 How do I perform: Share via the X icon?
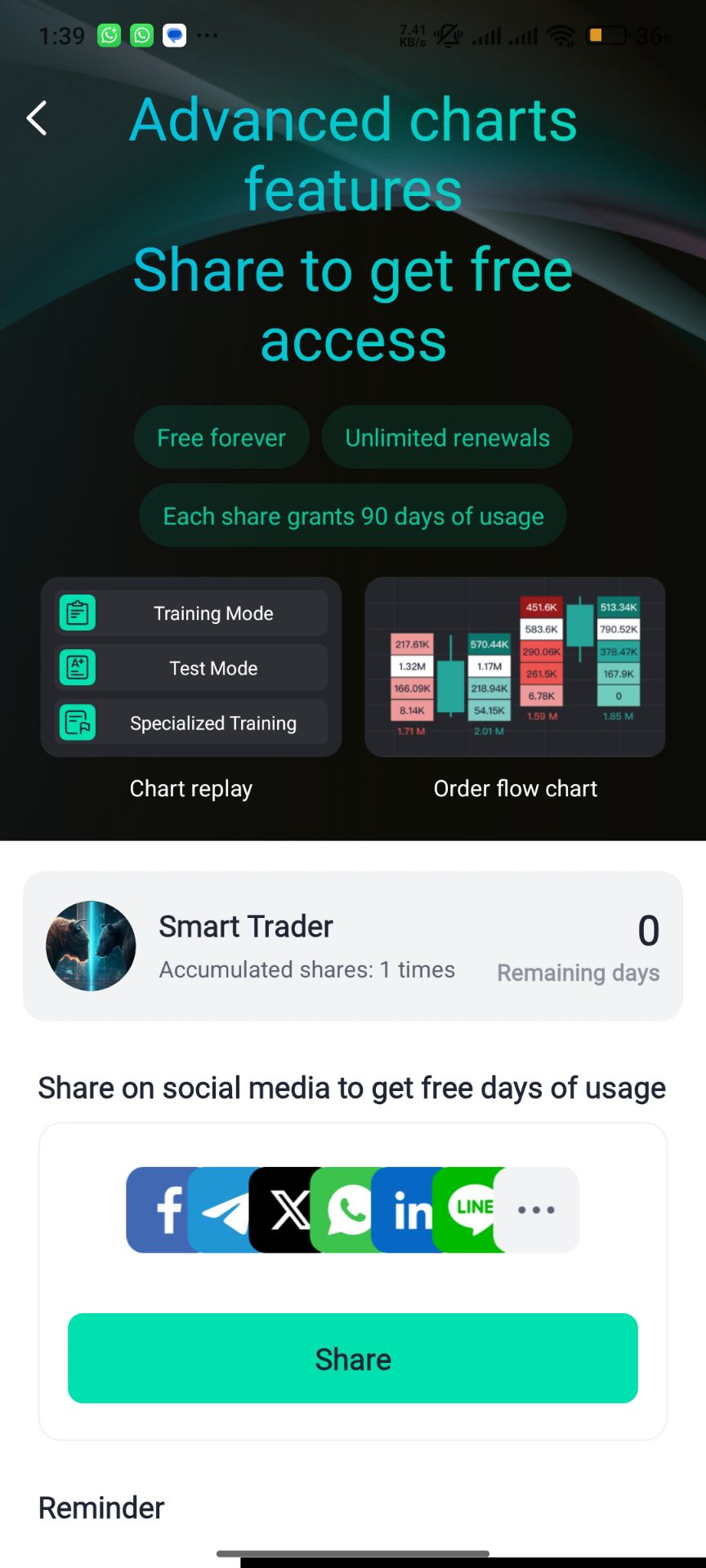point(283,1209)
